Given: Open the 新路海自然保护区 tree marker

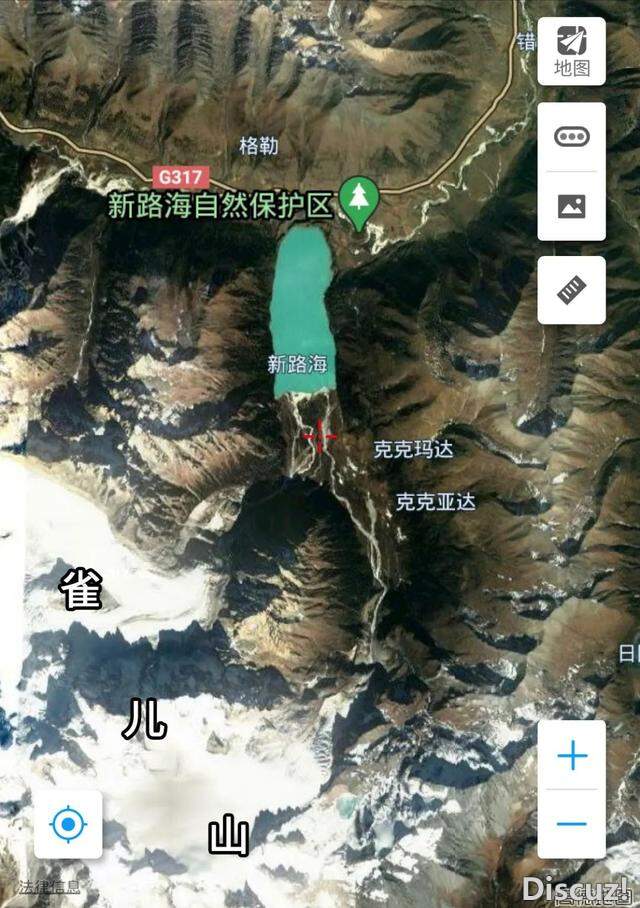Looking at the screenshot, I should click(x=357, y=195).
